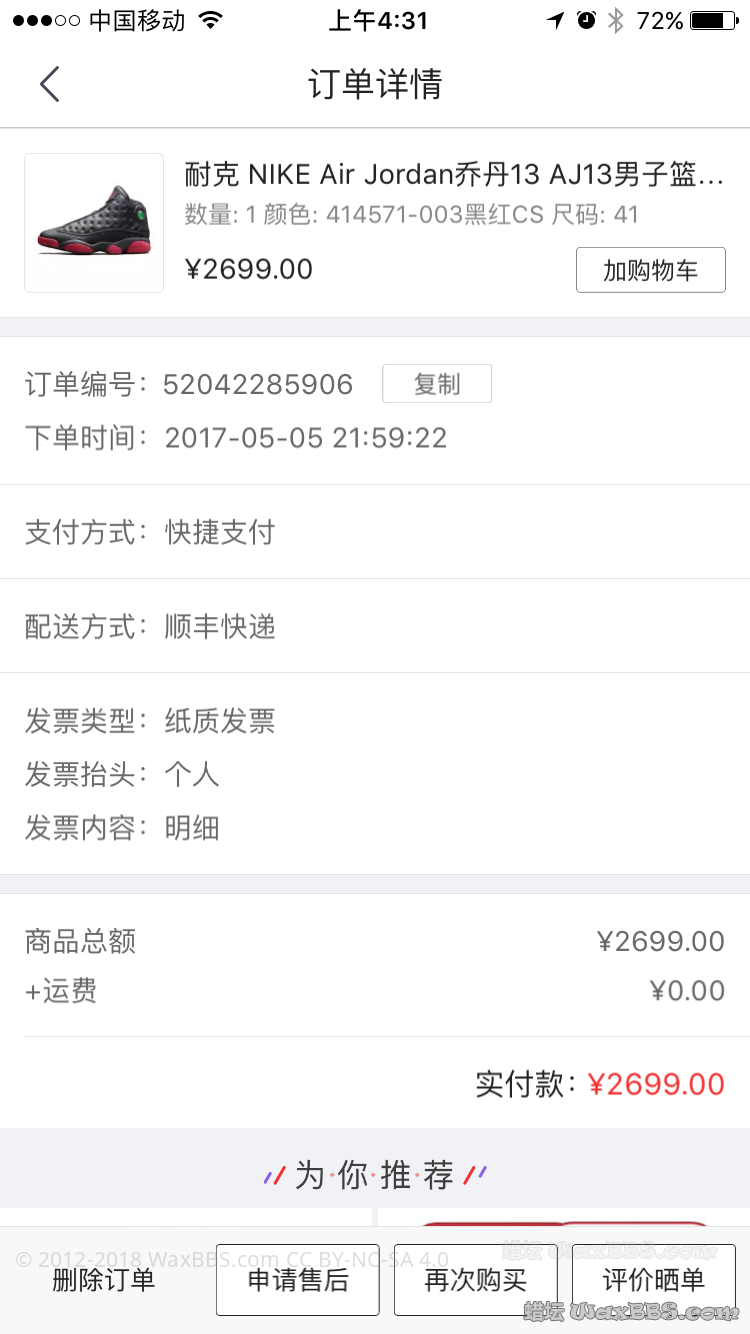
Task: Go back from the order details page
Action: [x=50, y=84]
